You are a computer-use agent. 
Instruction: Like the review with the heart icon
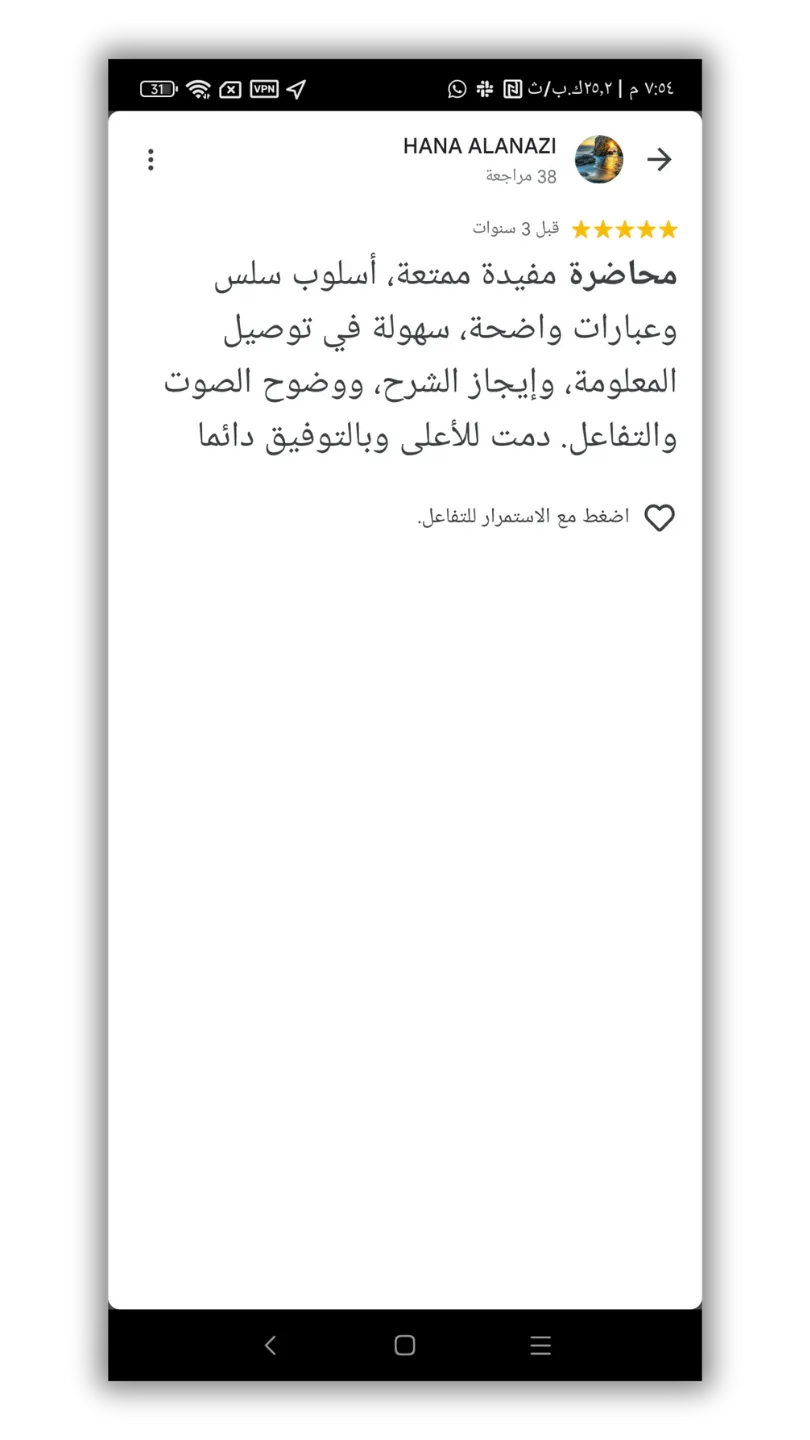coord(659,518)
